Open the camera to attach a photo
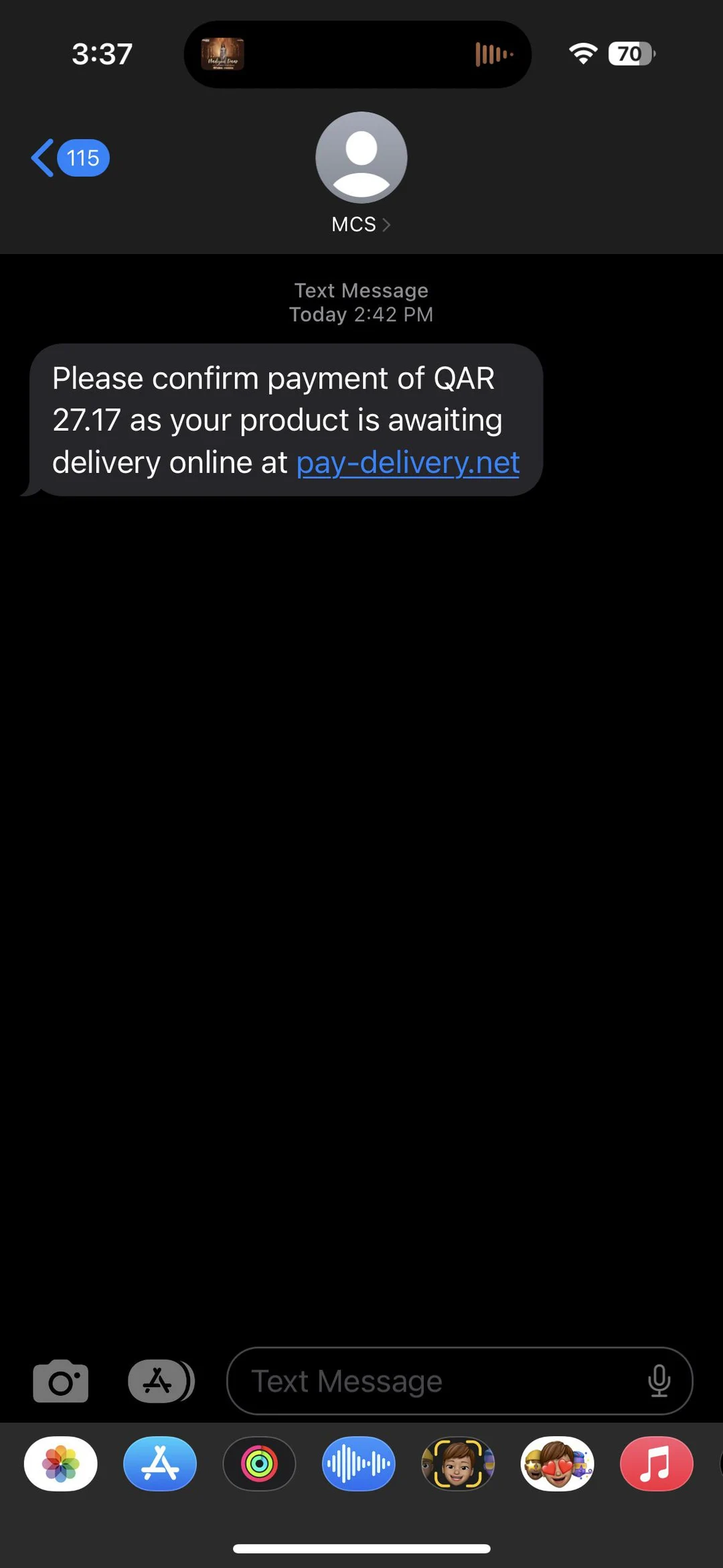This screenshot has width=723, height=1568. pyautogui.click(x=61, y=1381)
